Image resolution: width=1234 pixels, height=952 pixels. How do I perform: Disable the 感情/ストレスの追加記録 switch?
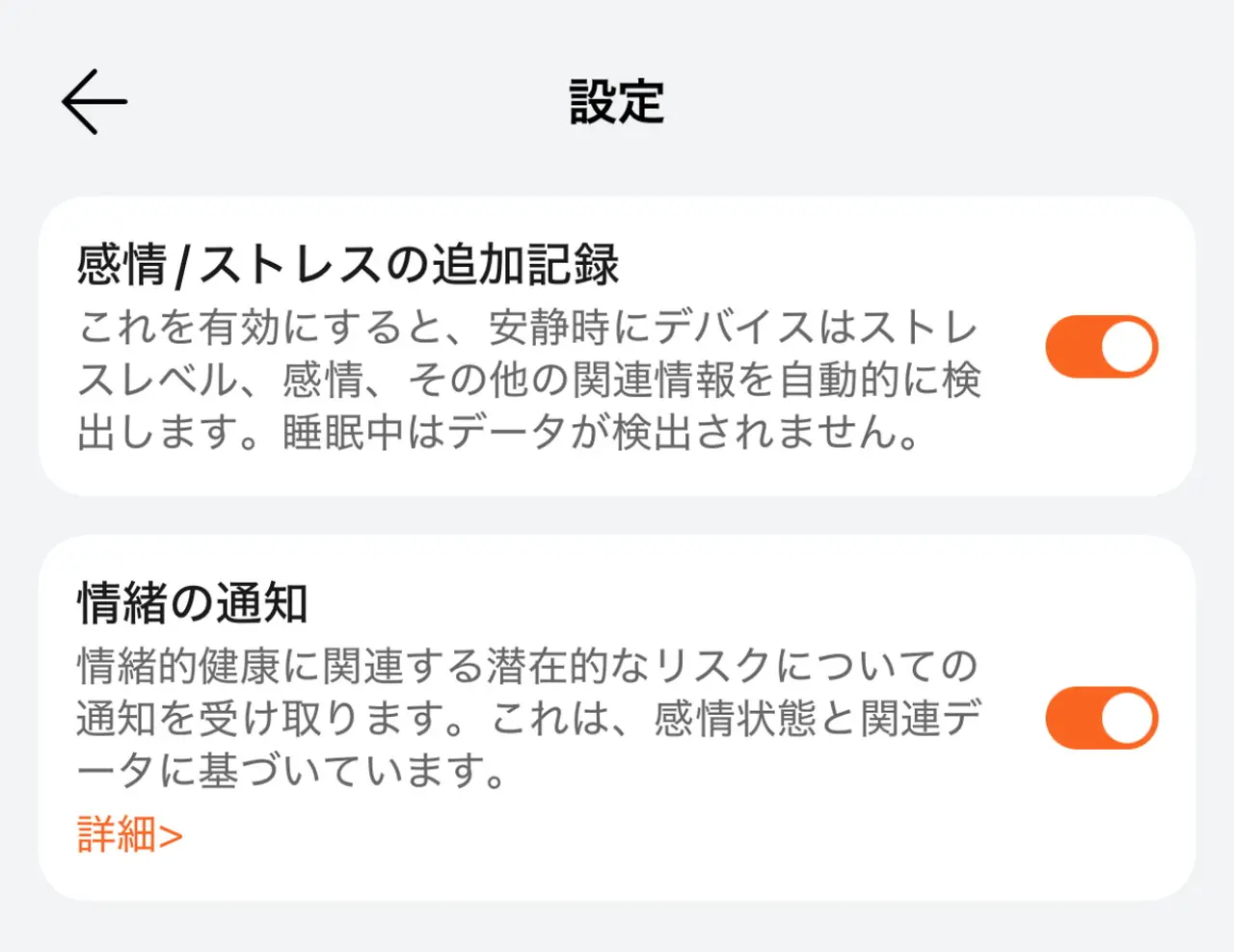[x=1101, y=347]
